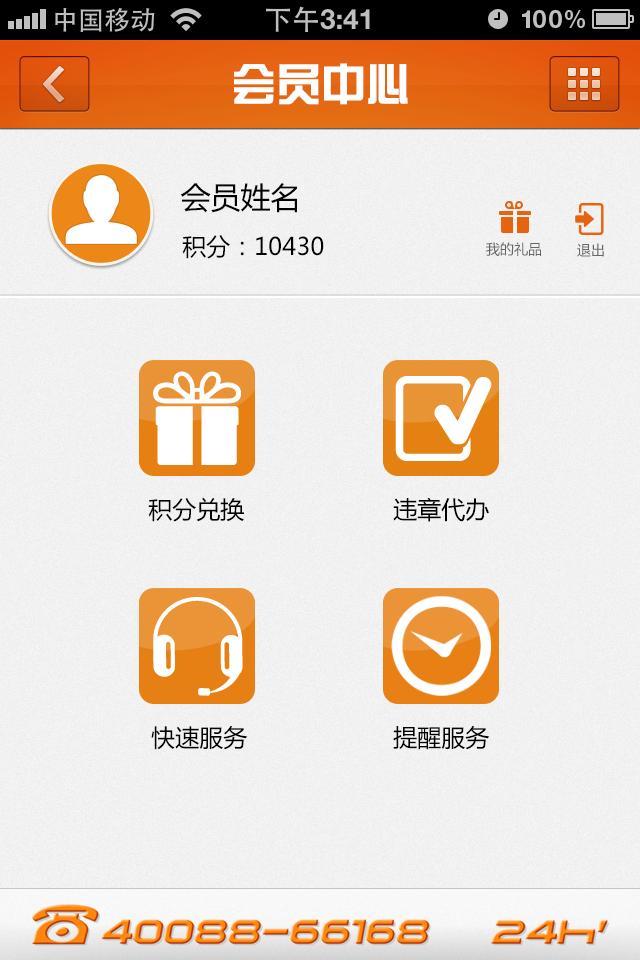Open 积分兑换 points redemption

[197, 418]
